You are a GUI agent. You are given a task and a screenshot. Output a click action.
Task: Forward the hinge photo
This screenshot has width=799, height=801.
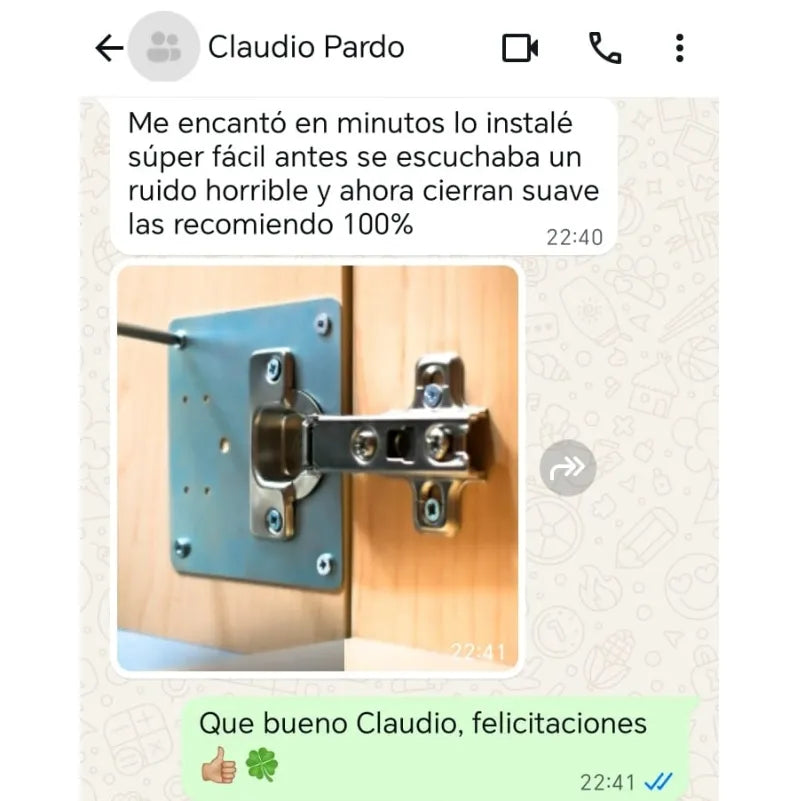click(x=568, y=467)
